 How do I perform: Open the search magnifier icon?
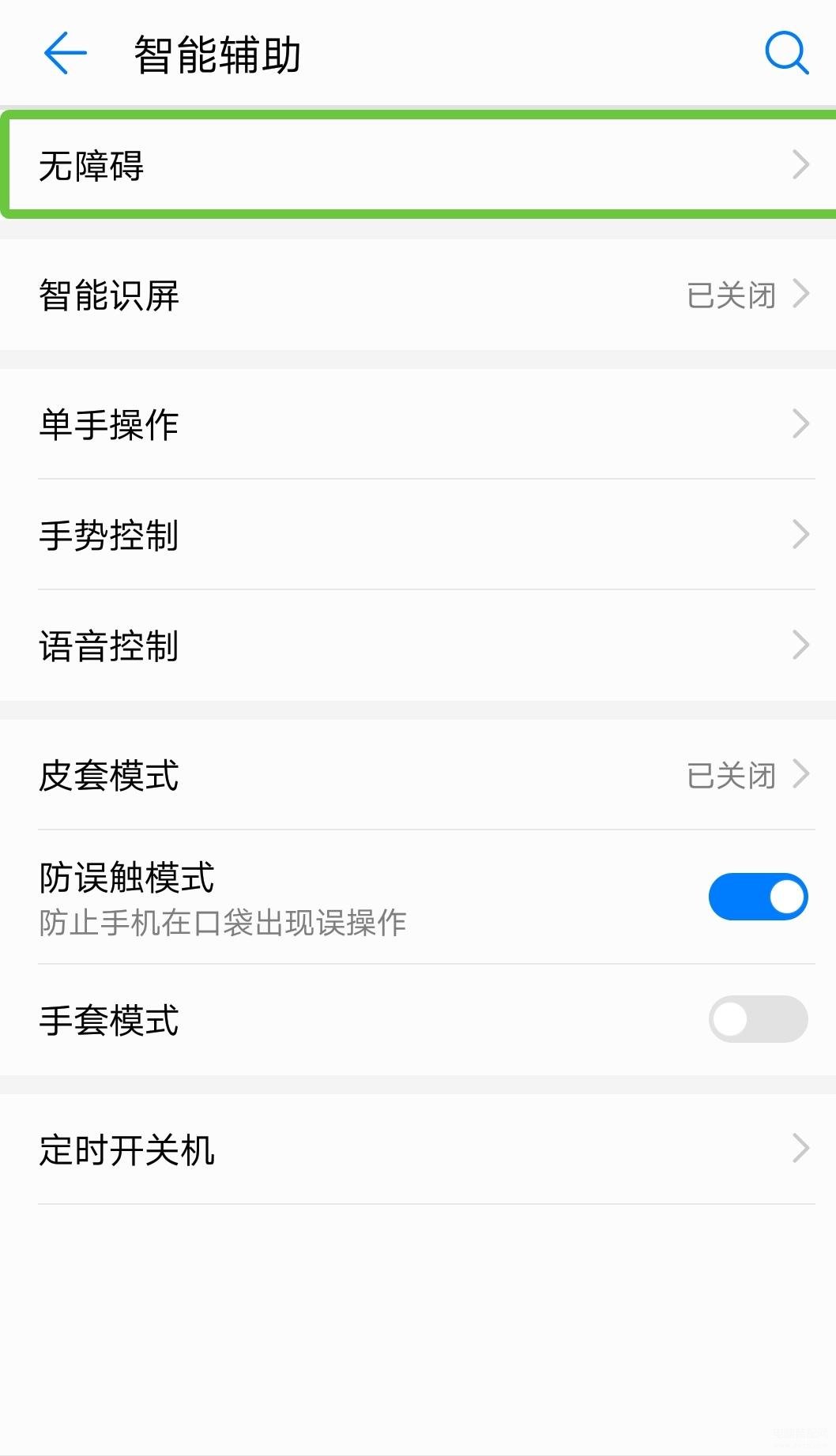pyautogui.click(x=786, y=54)
